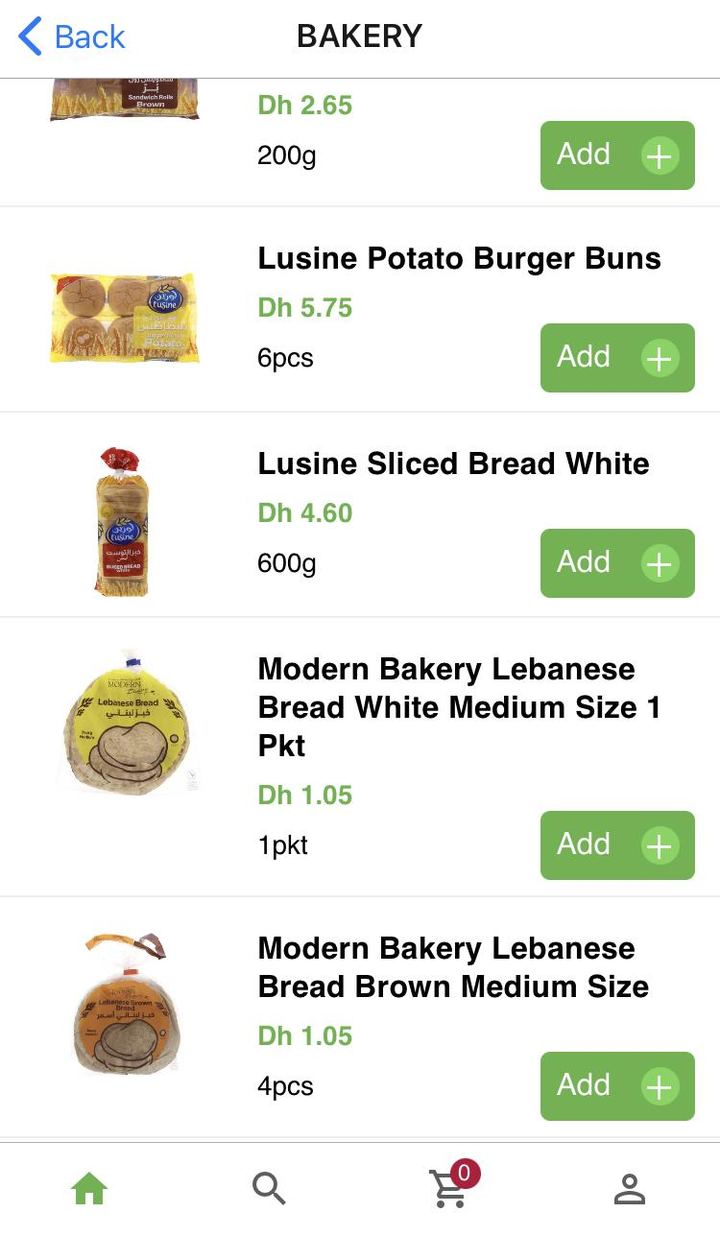The width and height of the screenshot is (720, 1236).
Task: Go back from the Bakery page
Action: pos(72,37)
